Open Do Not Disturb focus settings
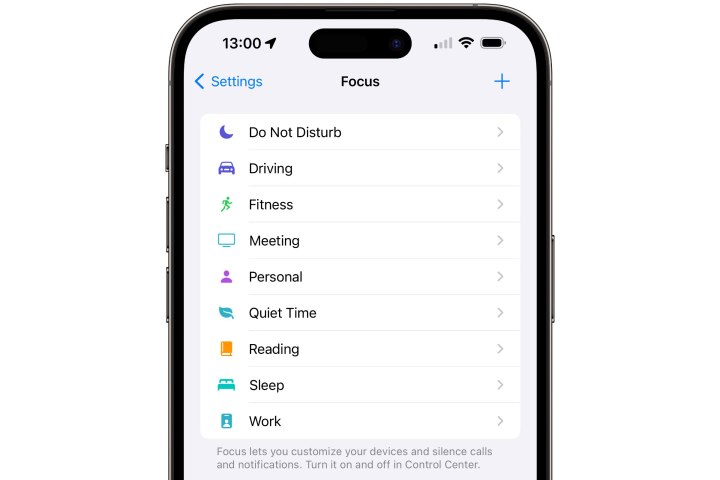Image resolution: width=720 pixels, height=480 pixels. click(360, 132)
